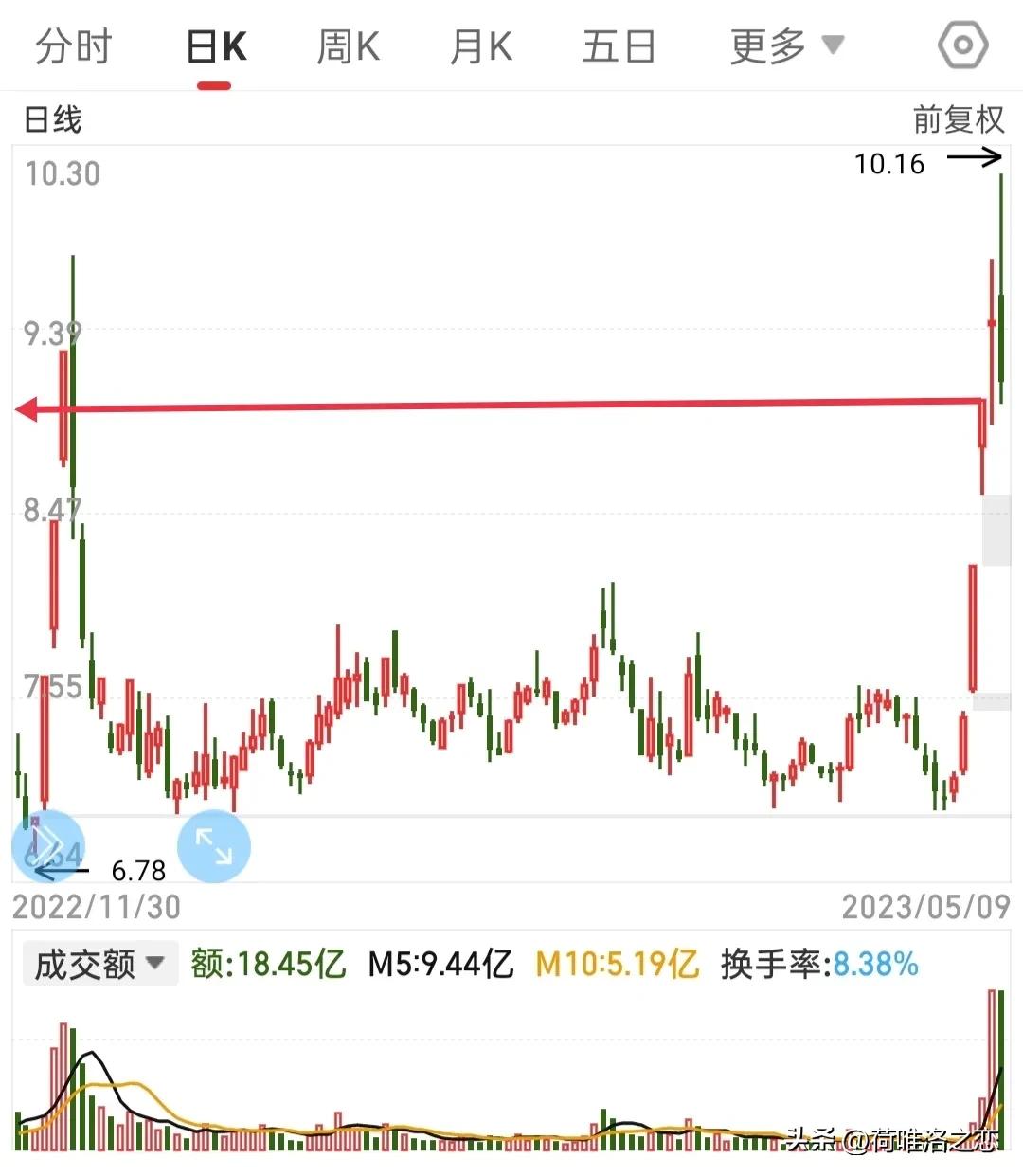Click the 额:18.45亿 volume amount
The height and width of the screenshot is (1176, 1023).
coord(268,964)
